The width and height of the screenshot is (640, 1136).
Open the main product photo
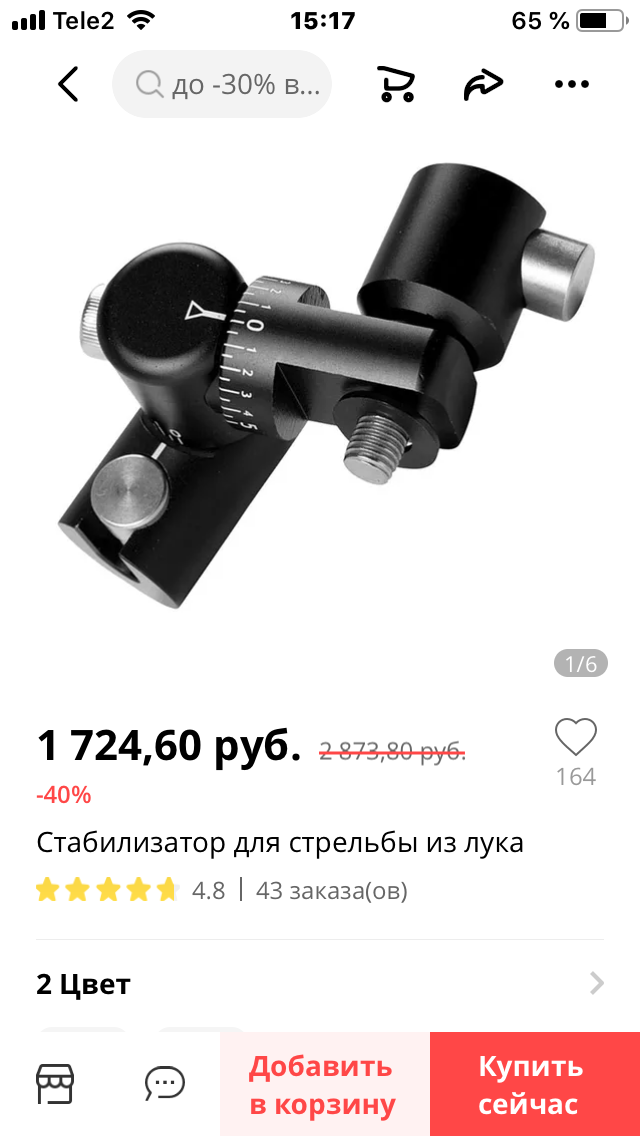coord(326,388)
